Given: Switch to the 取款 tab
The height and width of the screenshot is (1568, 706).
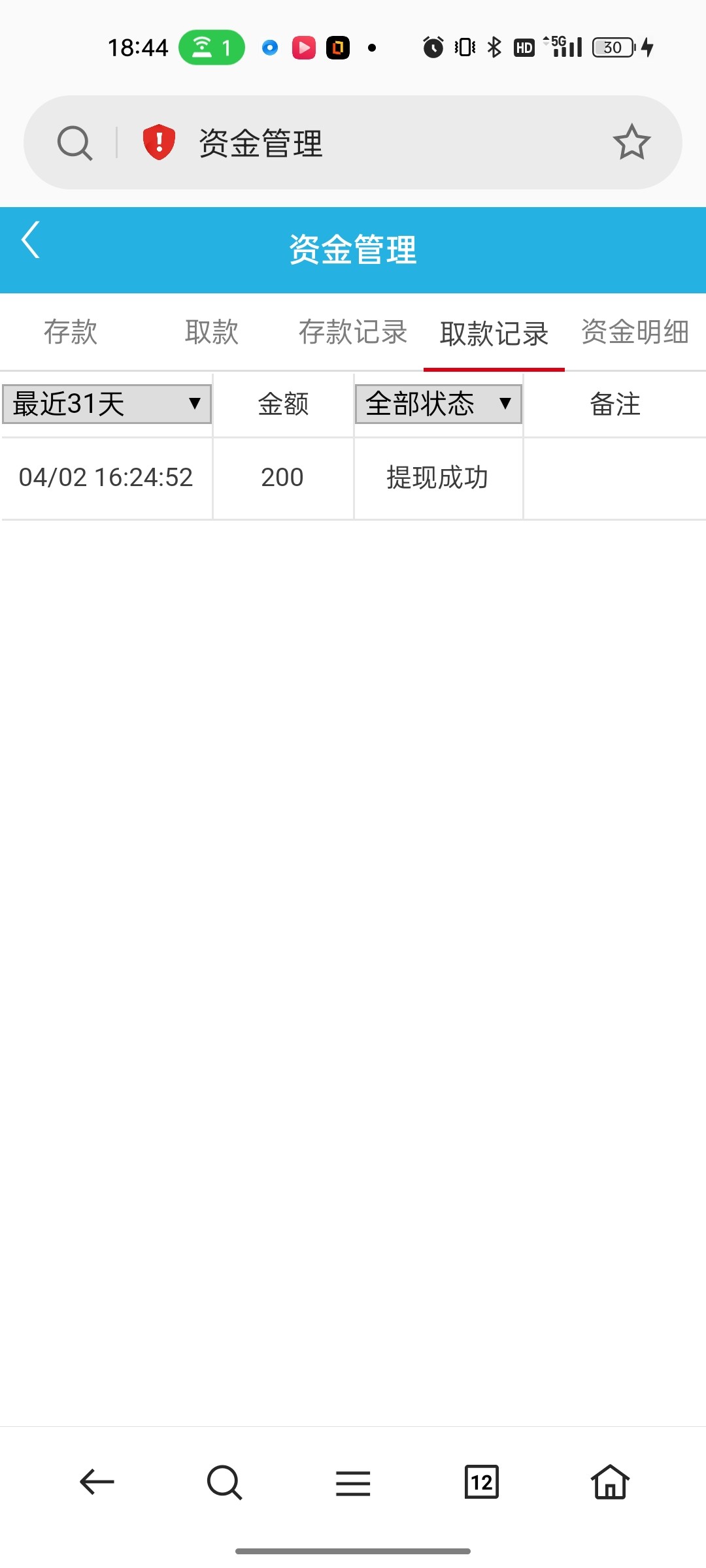Looking at the screenshot, I should pyautogui.click(x=212, y=332).
